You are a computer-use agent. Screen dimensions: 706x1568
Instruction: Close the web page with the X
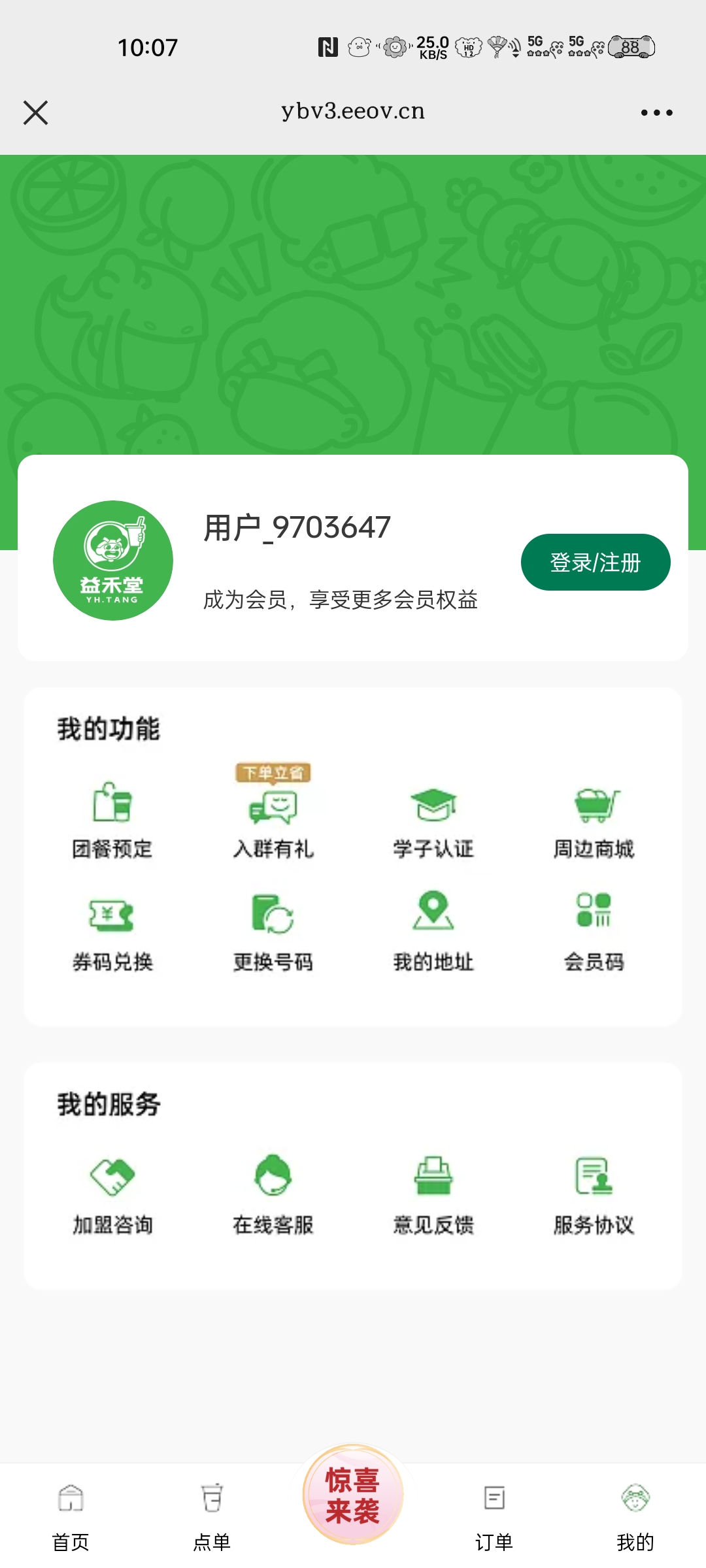click(36, 112)
